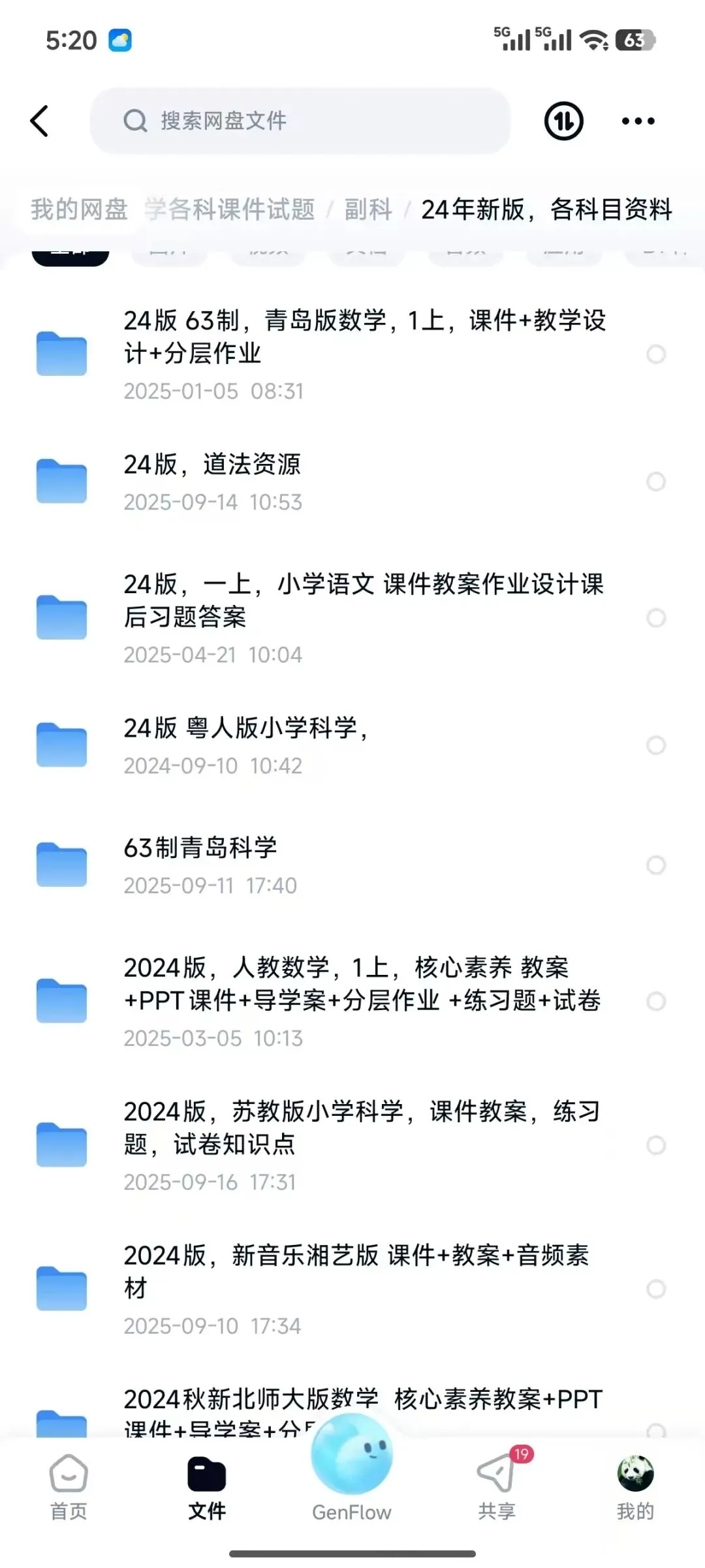Go back using the top-left arrow
Viewport: 705px width, 1568px height.
click(x=40, y=121)
